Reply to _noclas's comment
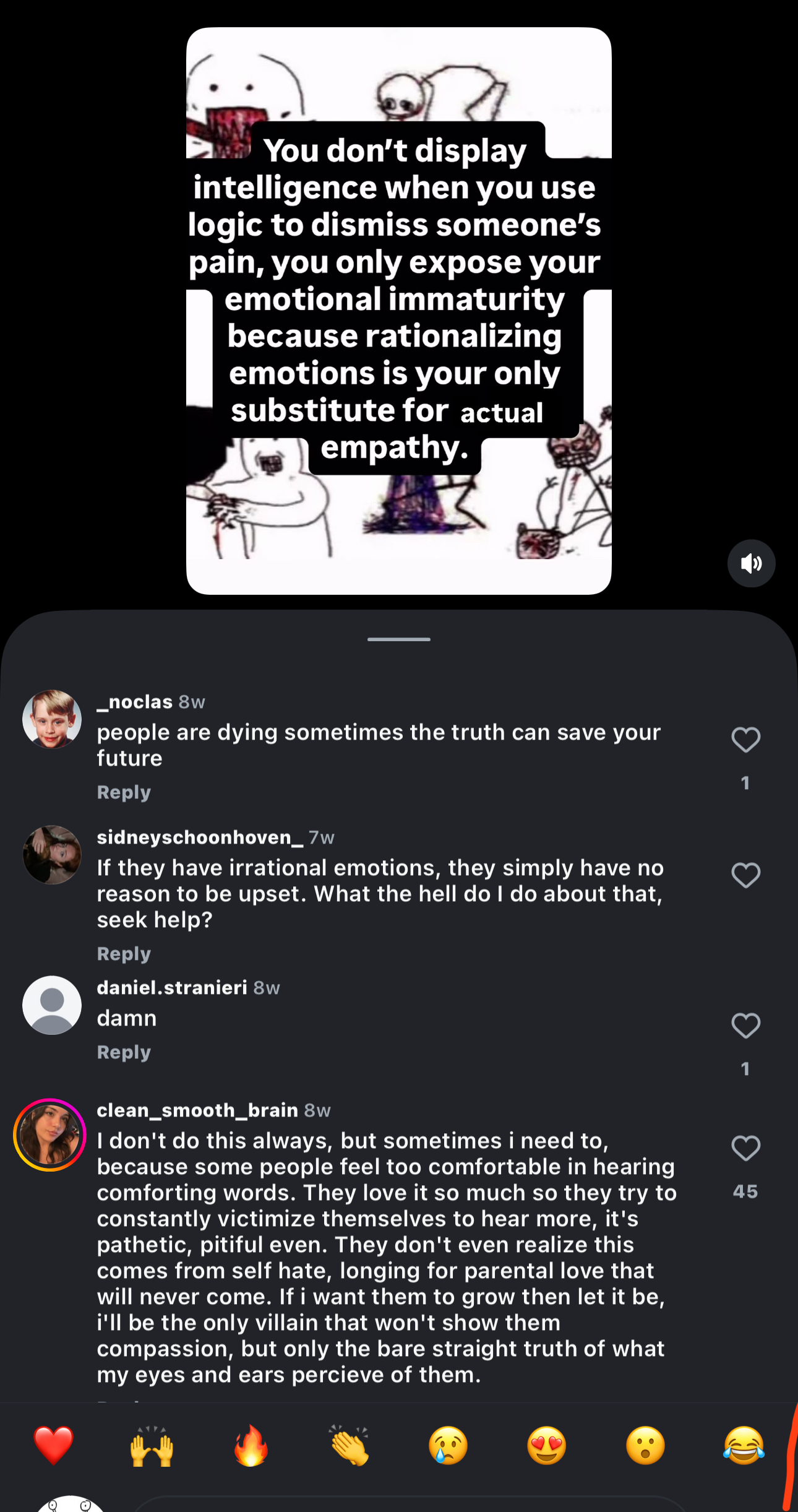This screenshot has height=1512, width=798. (x=124, y=792)
